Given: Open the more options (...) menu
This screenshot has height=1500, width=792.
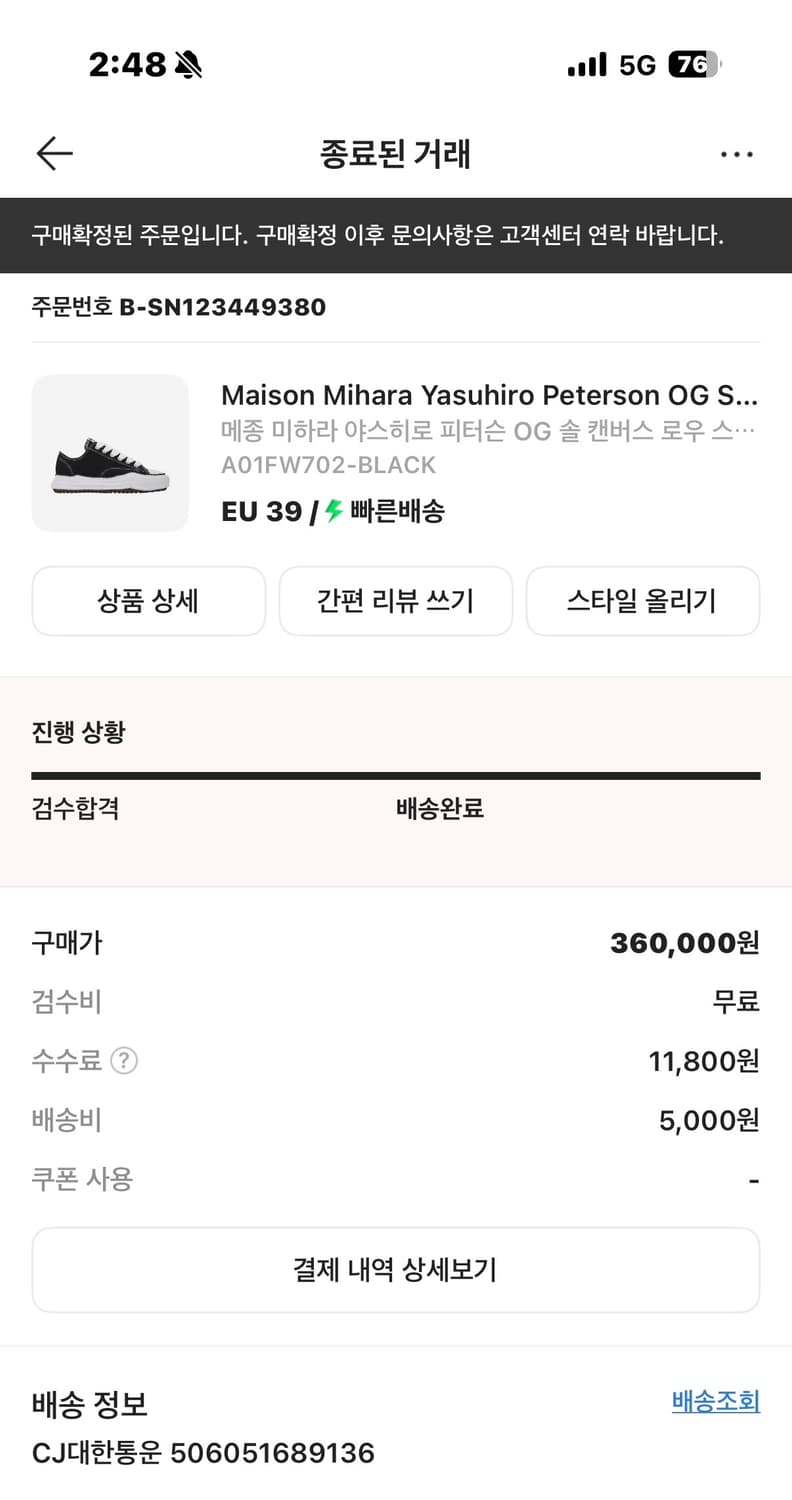Looking at the screenshot, I should (x=737, y=153).
